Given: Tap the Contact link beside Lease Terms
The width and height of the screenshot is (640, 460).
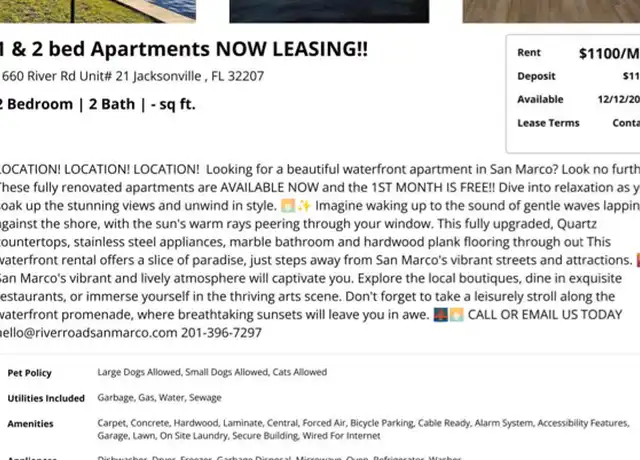Looking at the screenshot, I should pyautogui.click(x=625, y=123).
